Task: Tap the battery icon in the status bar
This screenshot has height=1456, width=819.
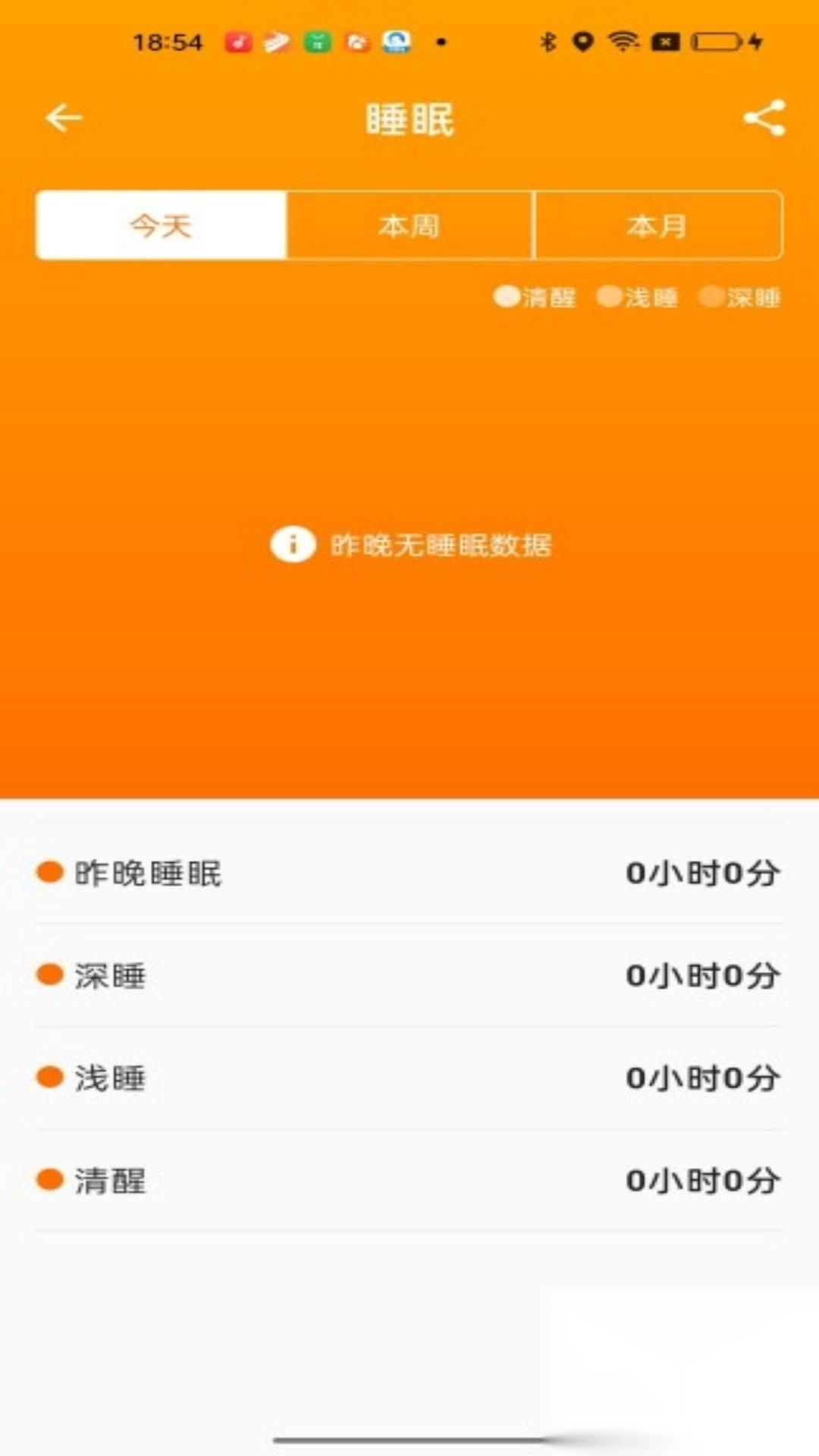Action: coord(715,42)
